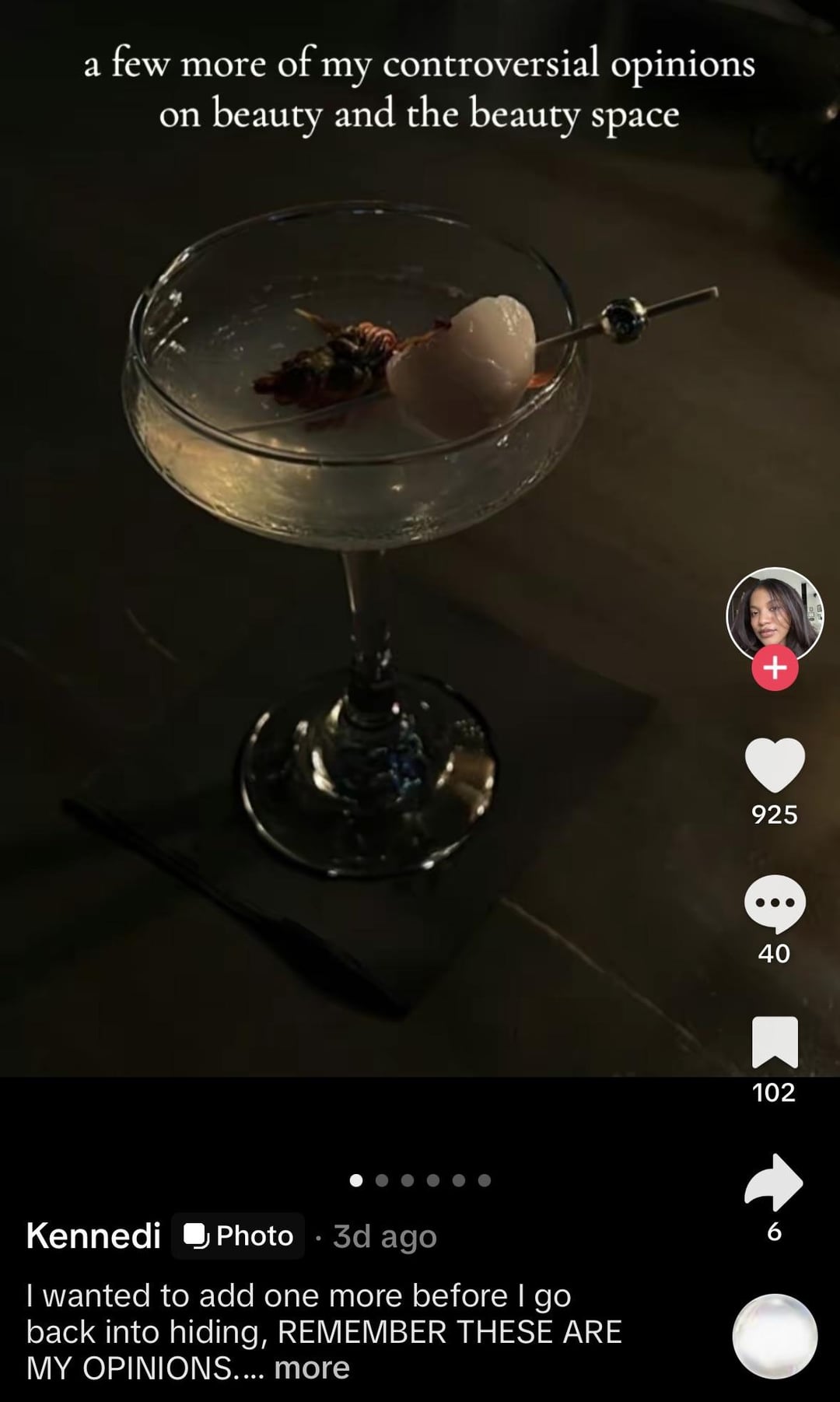
Task: Share this post
Action: click(x=773, y=1182)
